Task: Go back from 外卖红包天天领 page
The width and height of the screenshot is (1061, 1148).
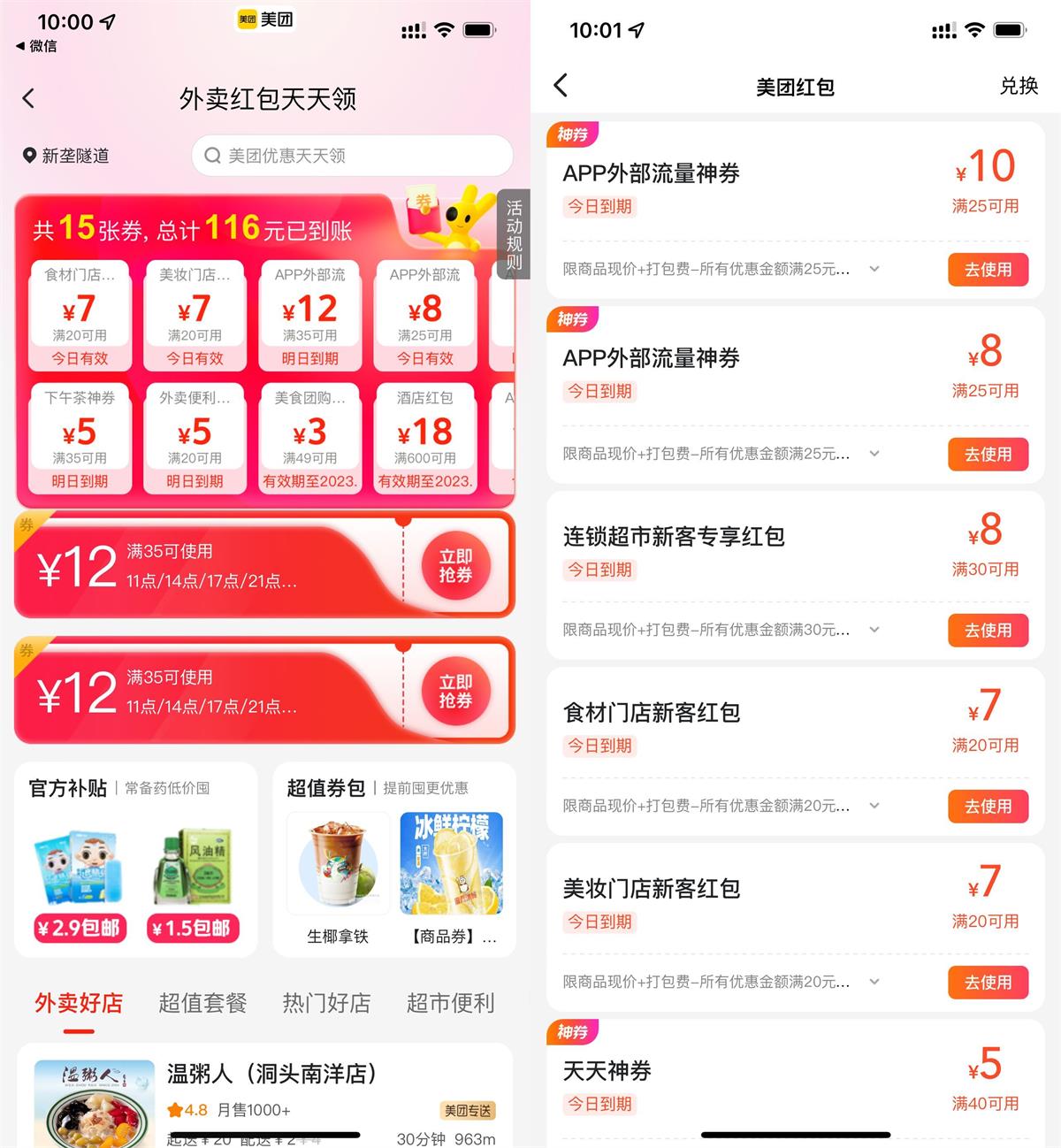Action: (29, 98)
